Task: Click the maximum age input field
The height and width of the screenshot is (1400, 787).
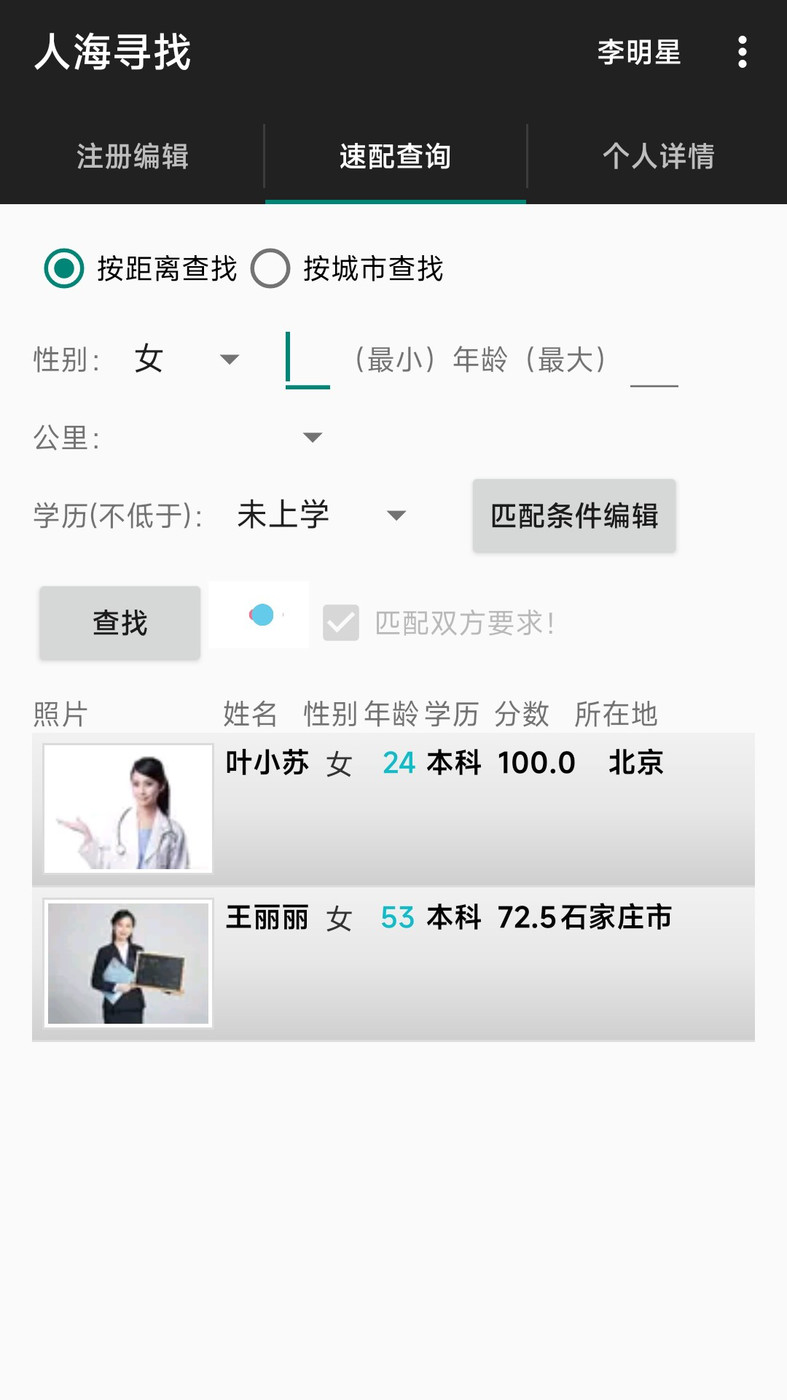Action: (x=656, y=370)
